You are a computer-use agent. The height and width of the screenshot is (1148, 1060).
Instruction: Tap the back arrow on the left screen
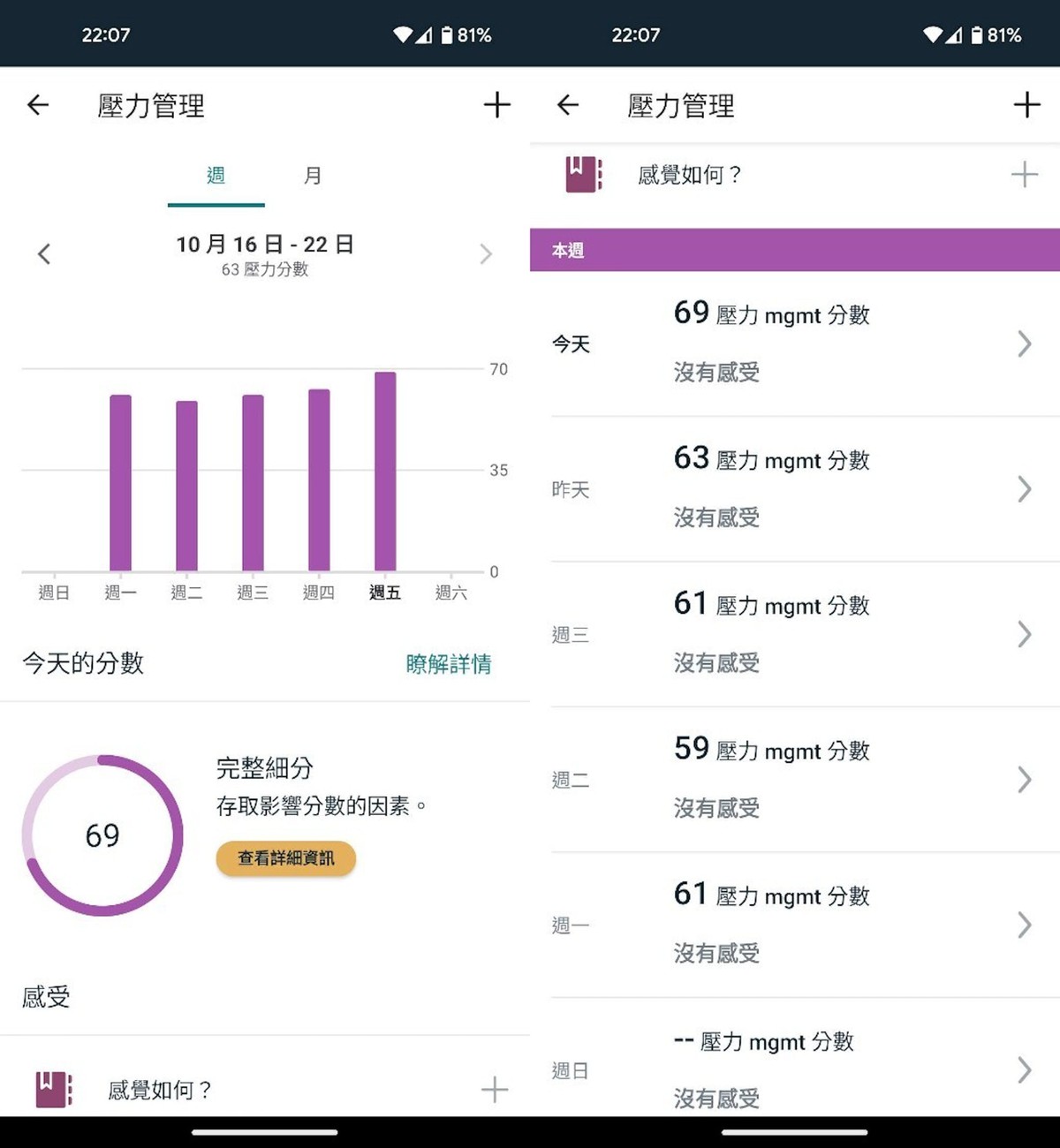[x=37, y=105]
